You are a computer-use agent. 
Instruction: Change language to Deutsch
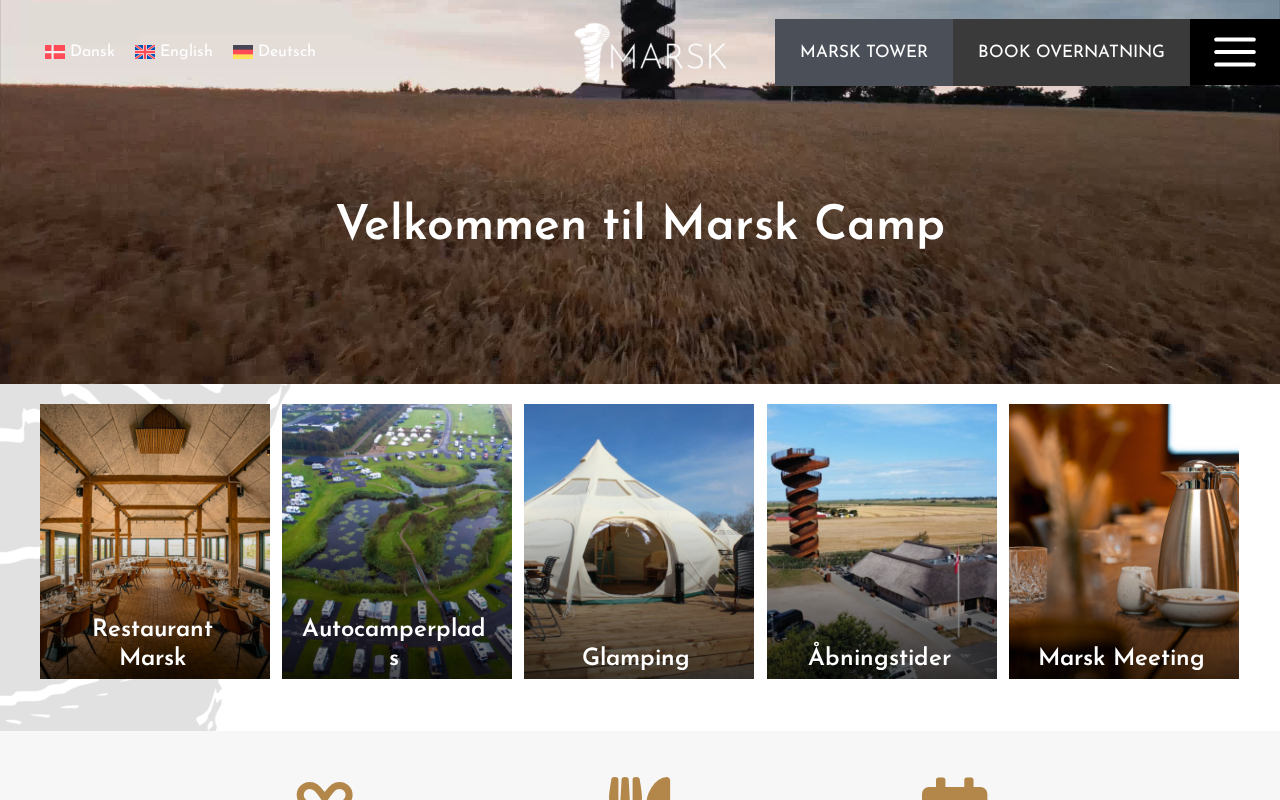point(275,52)
